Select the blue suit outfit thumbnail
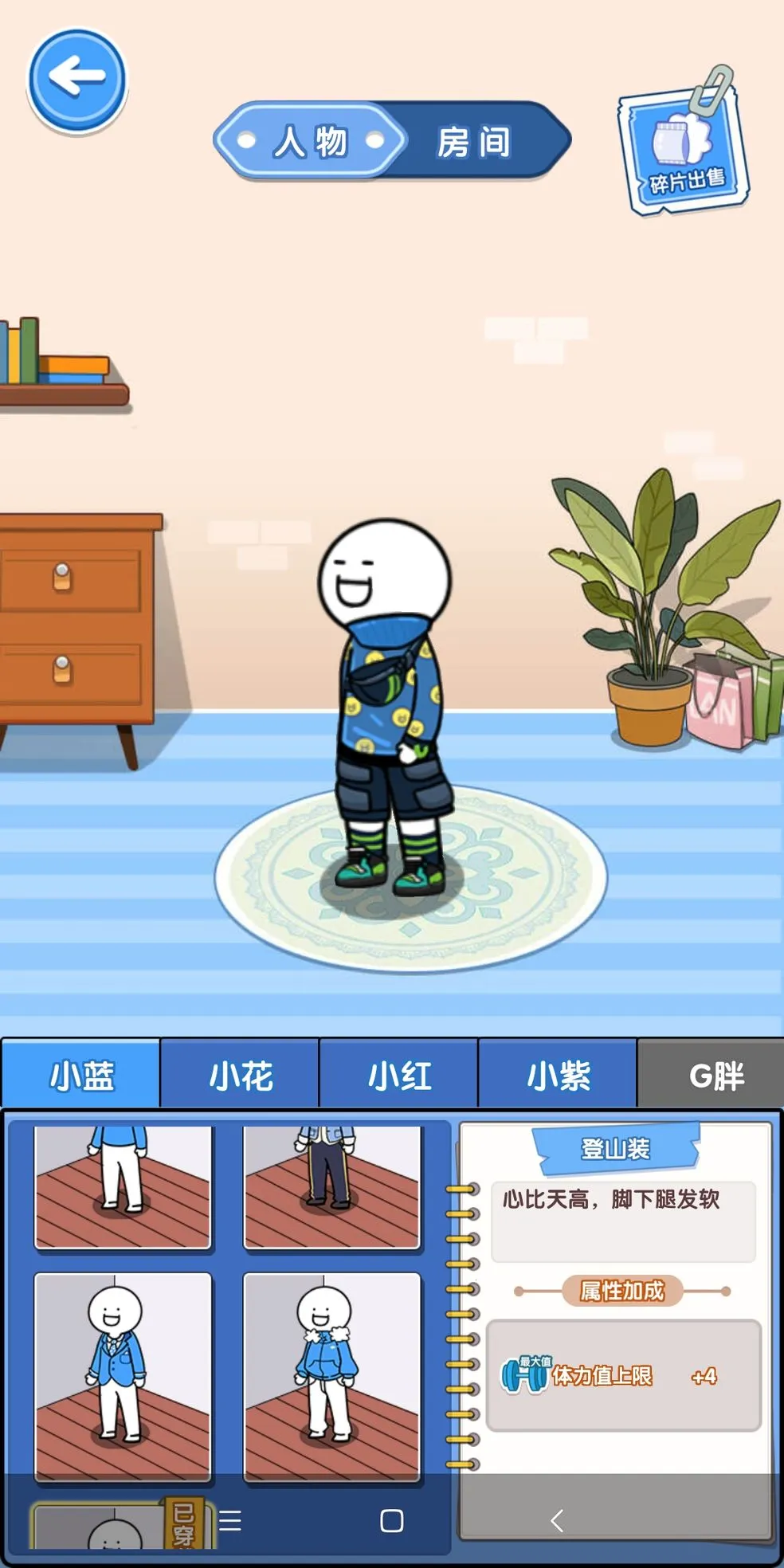The height and width of the screenshot is (1568, 784). pos(123,1375)
